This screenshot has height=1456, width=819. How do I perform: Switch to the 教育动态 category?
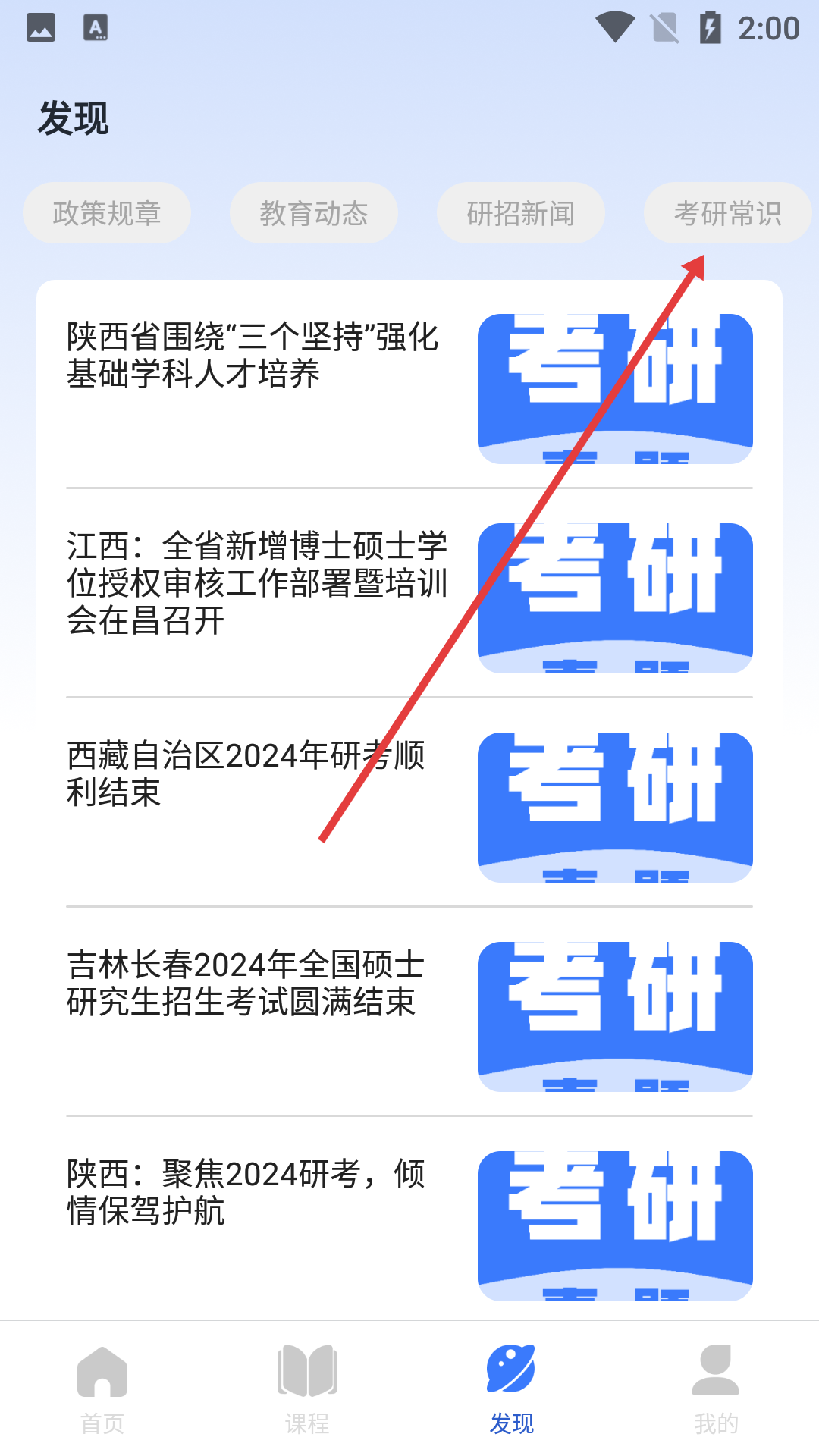[x=314, y=213]
